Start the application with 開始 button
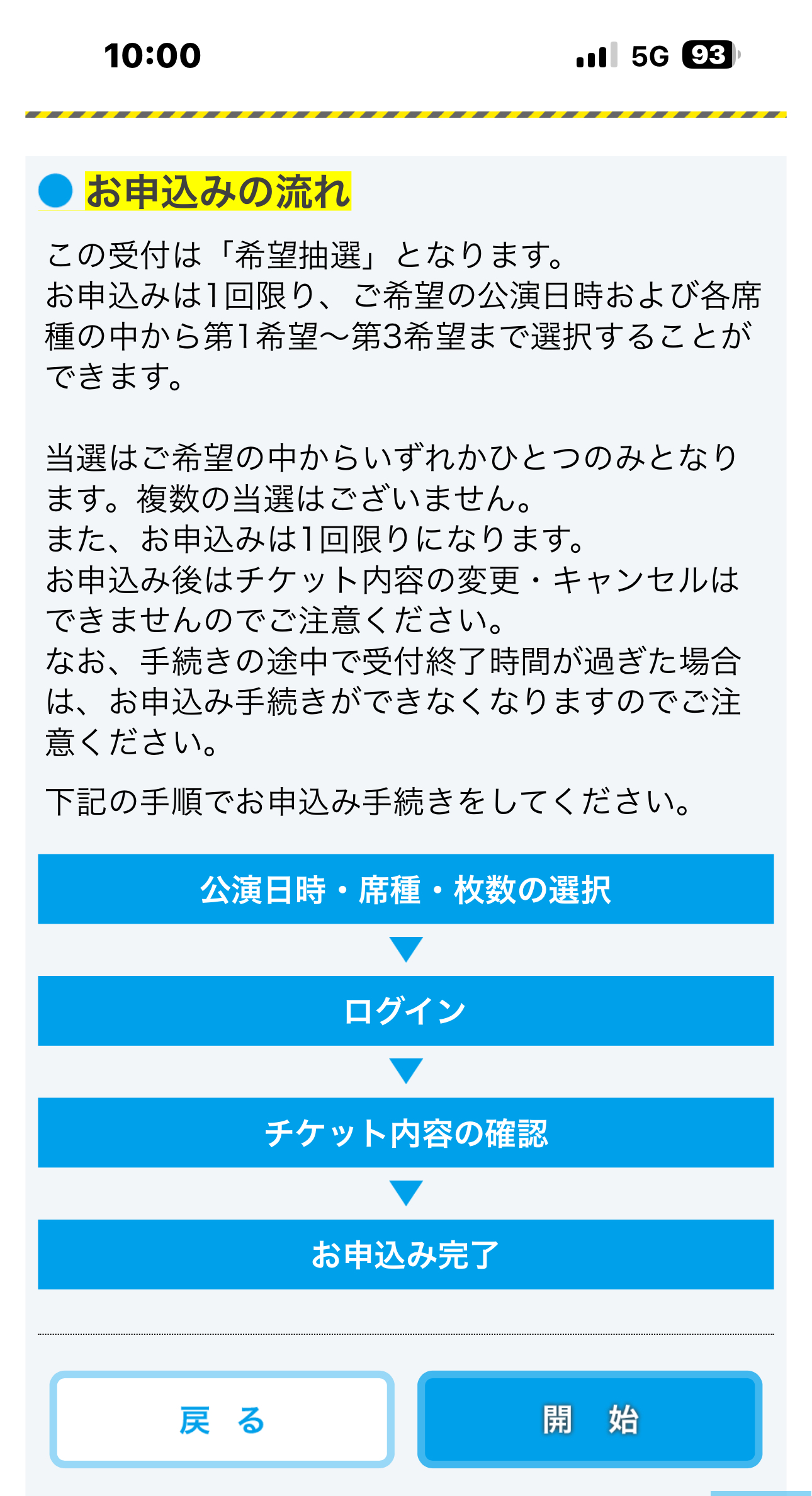812x1496 pixels. click(x=590, y=1419)
